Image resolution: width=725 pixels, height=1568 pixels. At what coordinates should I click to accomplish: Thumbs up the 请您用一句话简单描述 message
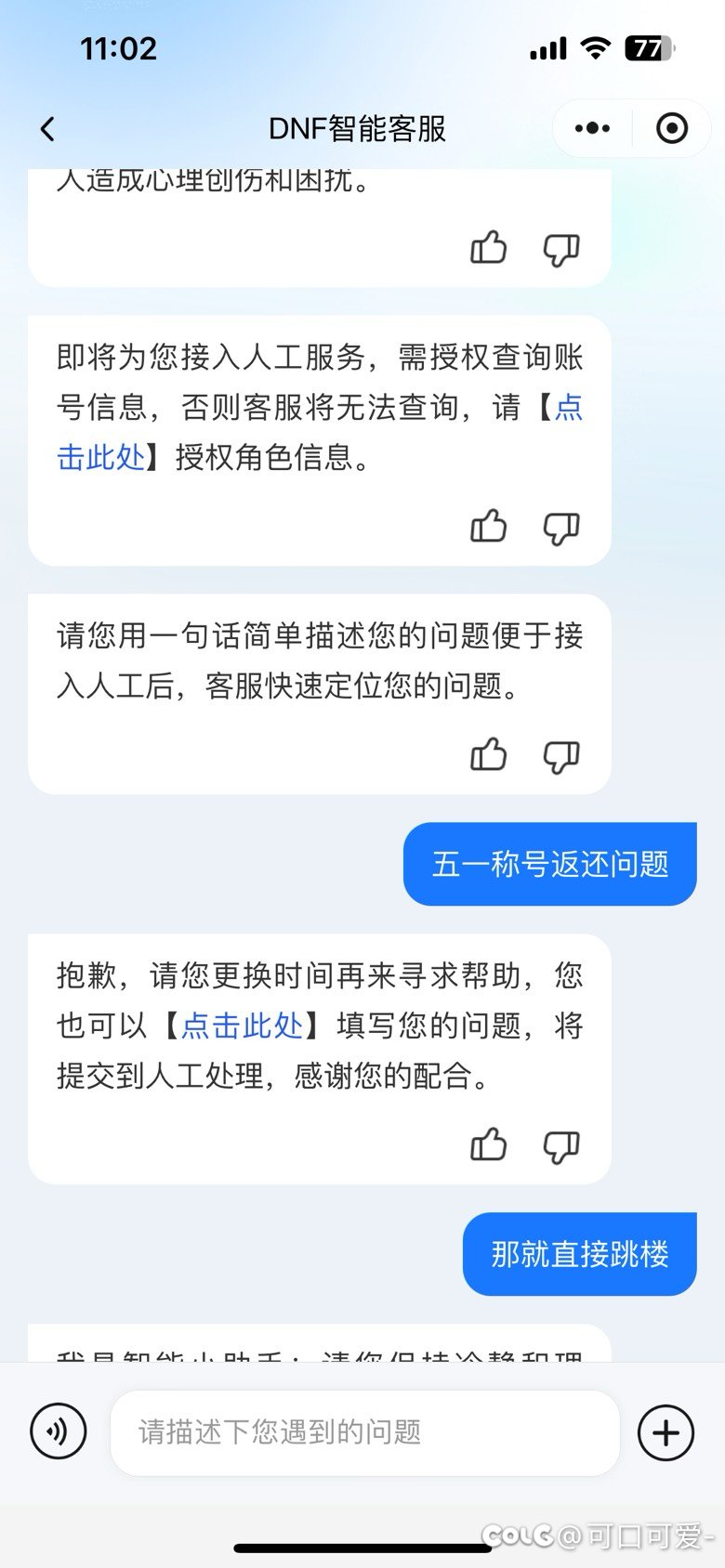pos(488,755)
